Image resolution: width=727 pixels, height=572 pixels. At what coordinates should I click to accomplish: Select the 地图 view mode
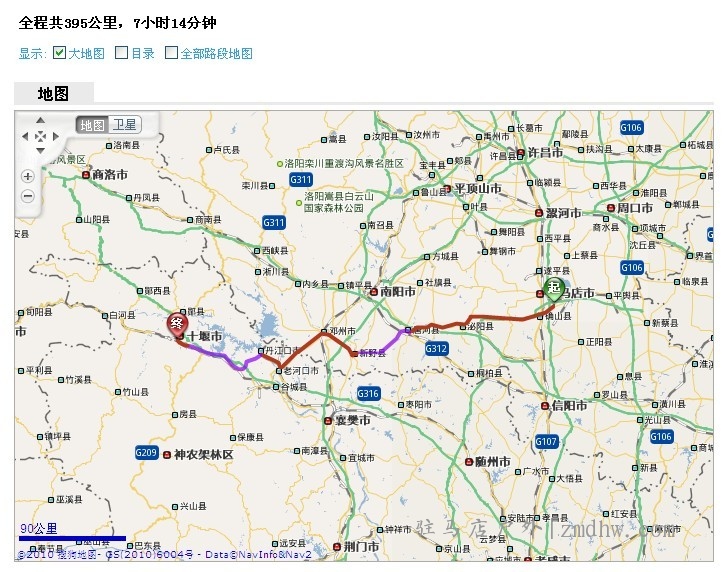click(92, 125)
